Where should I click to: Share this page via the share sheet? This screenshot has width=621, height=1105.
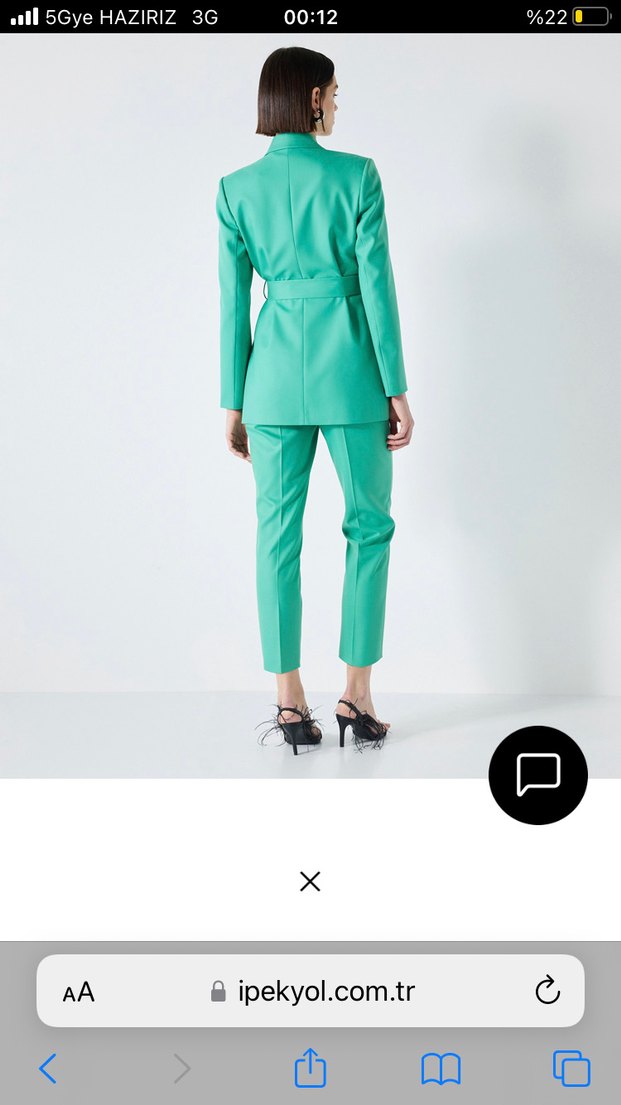[x=310, y=1068]
